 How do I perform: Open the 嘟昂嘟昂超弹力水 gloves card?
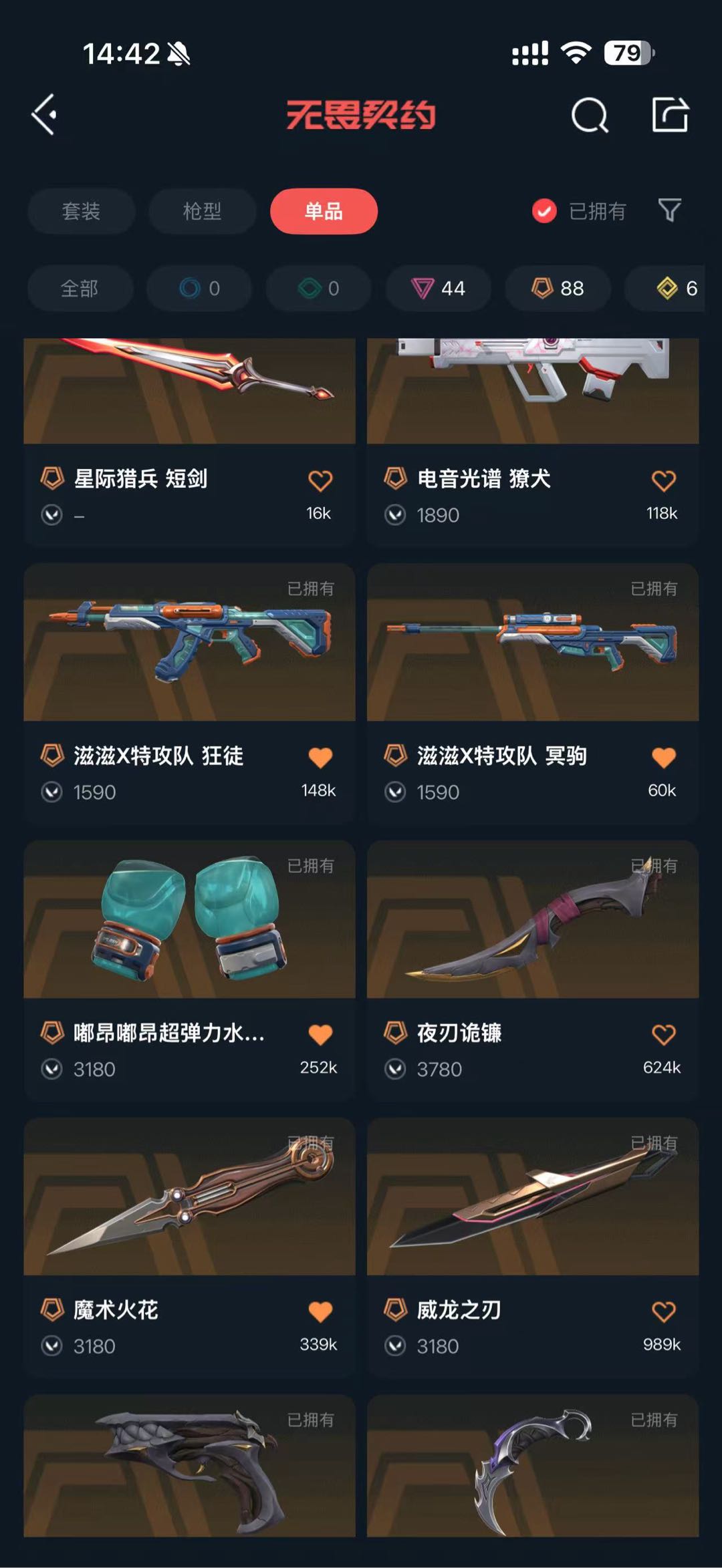(189, 971)
